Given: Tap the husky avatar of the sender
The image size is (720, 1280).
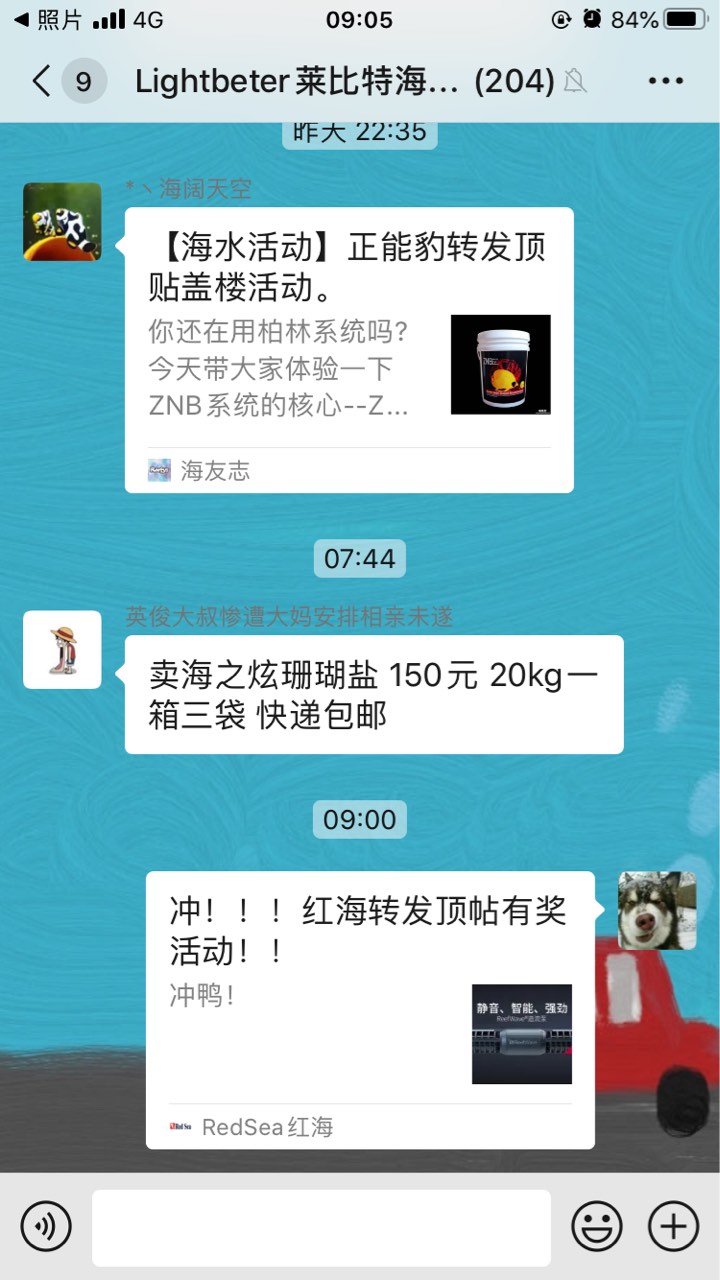Looking at the screenshot, I should (x=657, y=910).
